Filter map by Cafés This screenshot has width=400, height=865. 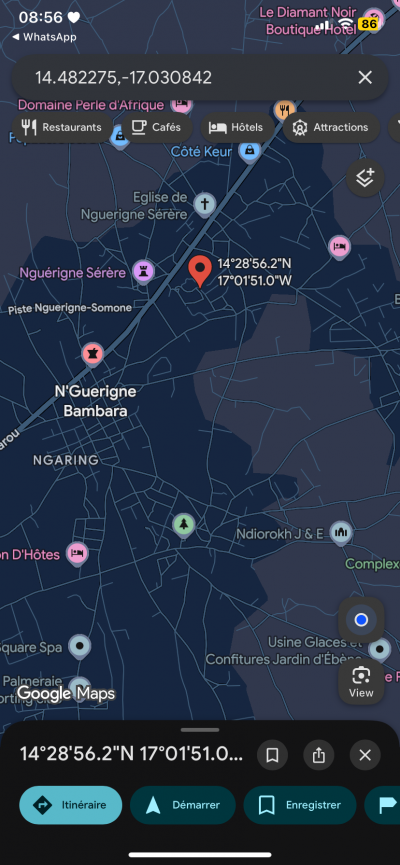tap(157, 127)
